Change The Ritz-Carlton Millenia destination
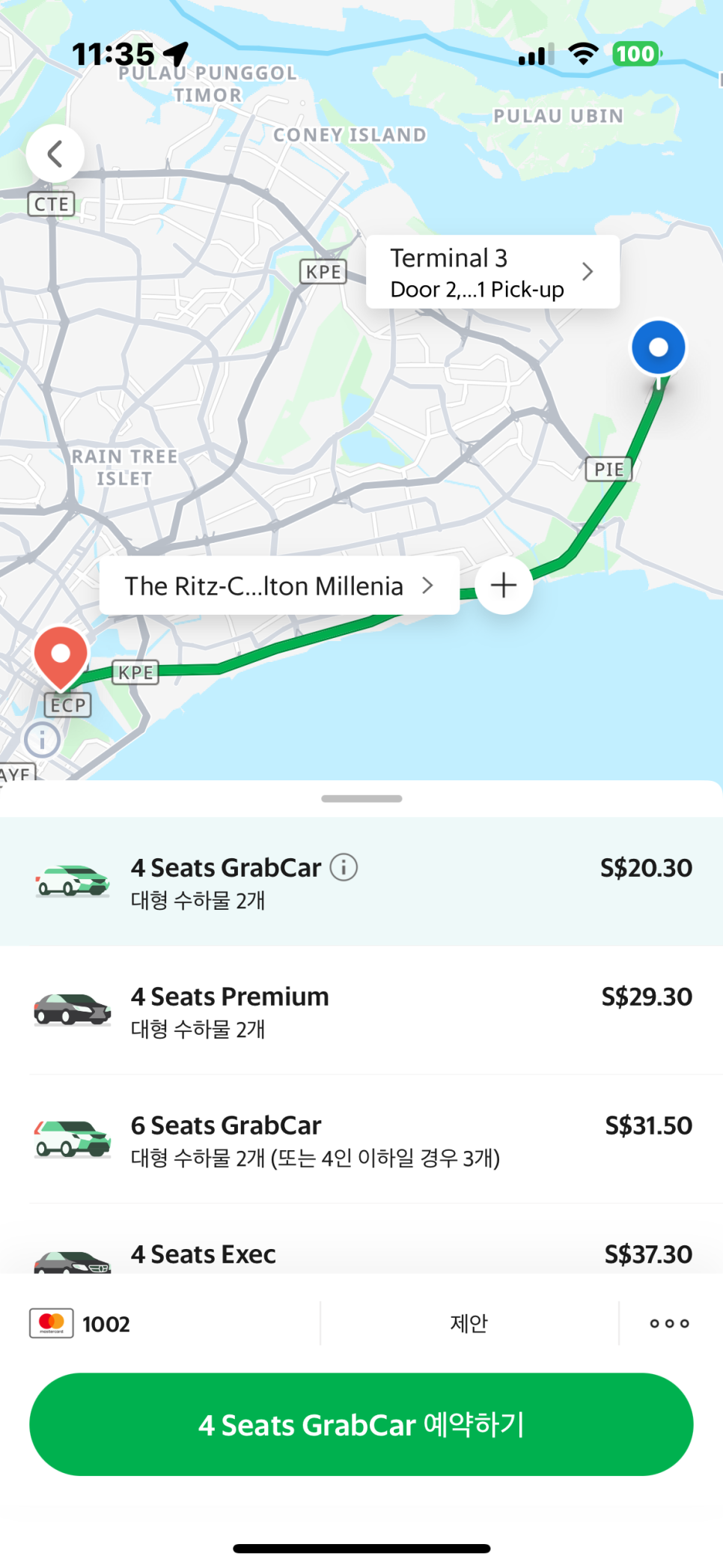Screen dimensions: 723x1568 (279, 586)
